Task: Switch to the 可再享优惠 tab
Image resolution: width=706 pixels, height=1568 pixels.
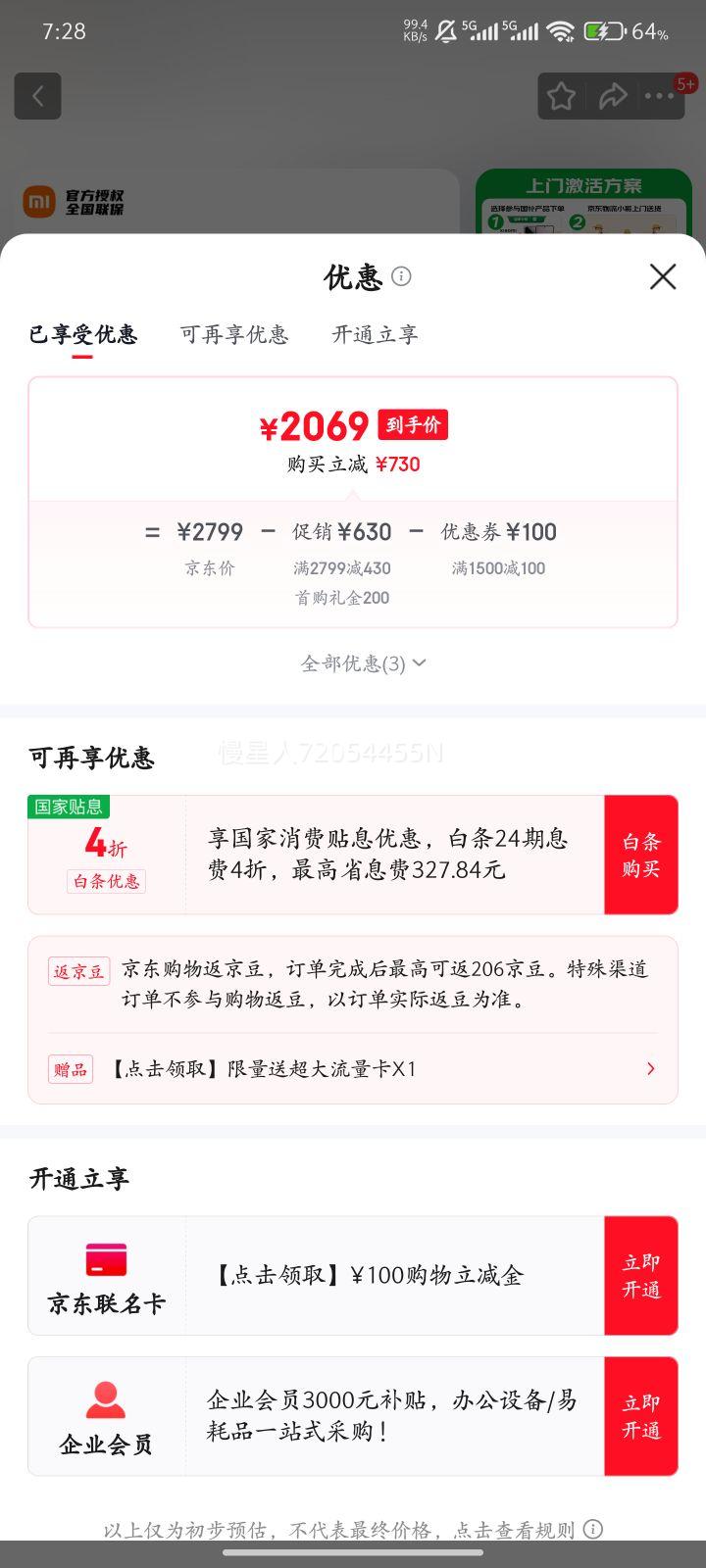Action: point(234,335)
